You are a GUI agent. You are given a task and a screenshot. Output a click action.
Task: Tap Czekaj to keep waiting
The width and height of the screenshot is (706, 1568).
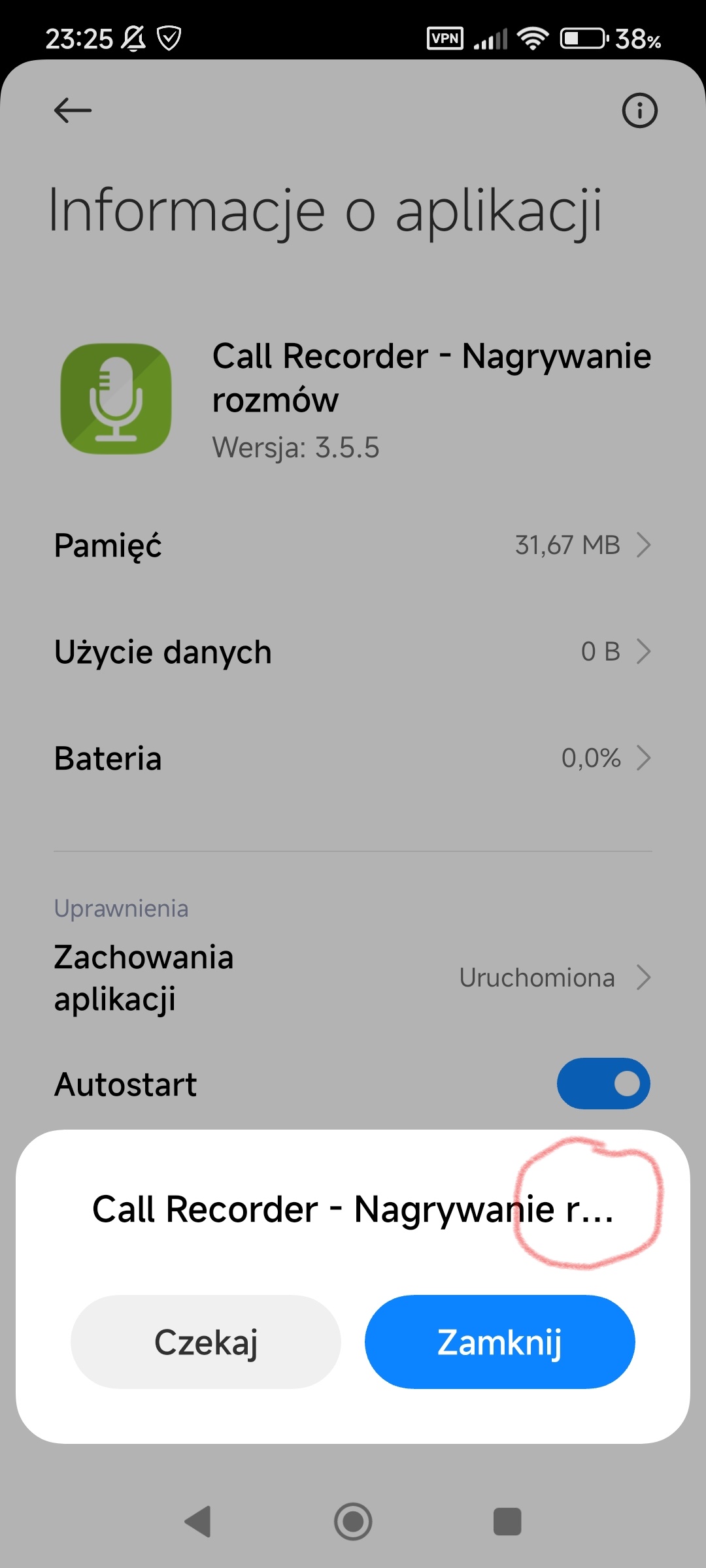pyautogui.click(x=205, y=1343)
